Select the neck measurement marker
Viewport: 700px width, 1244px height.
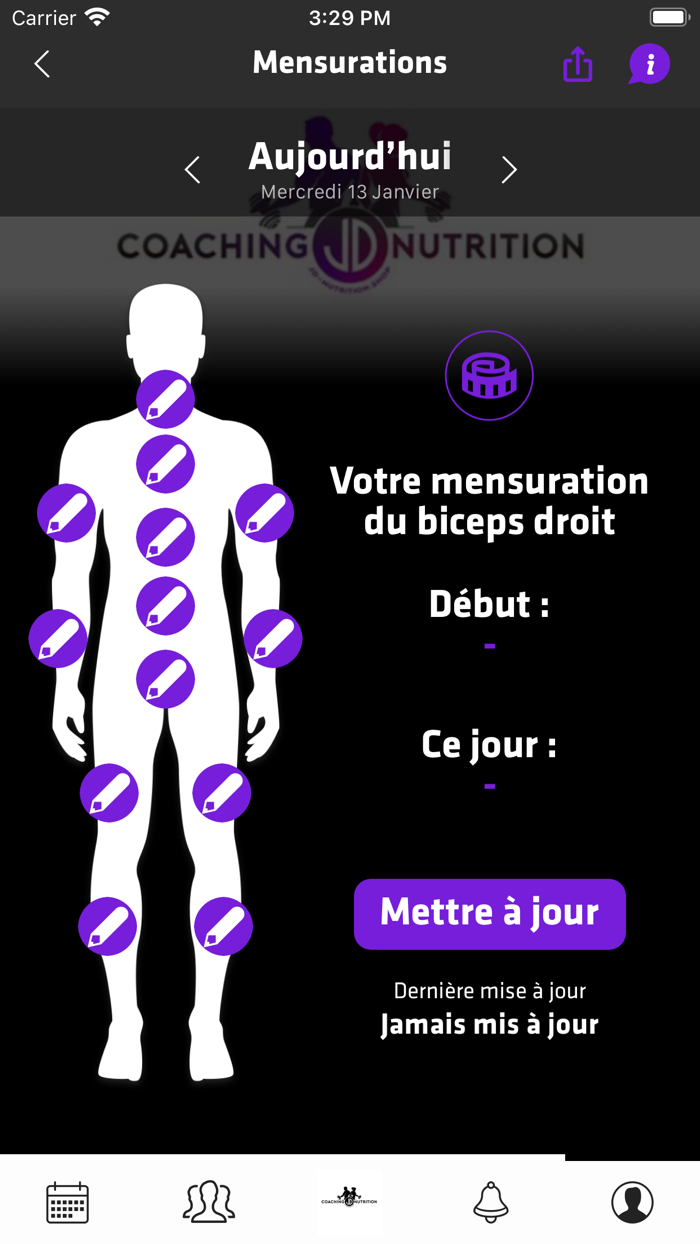pos(165,399)
